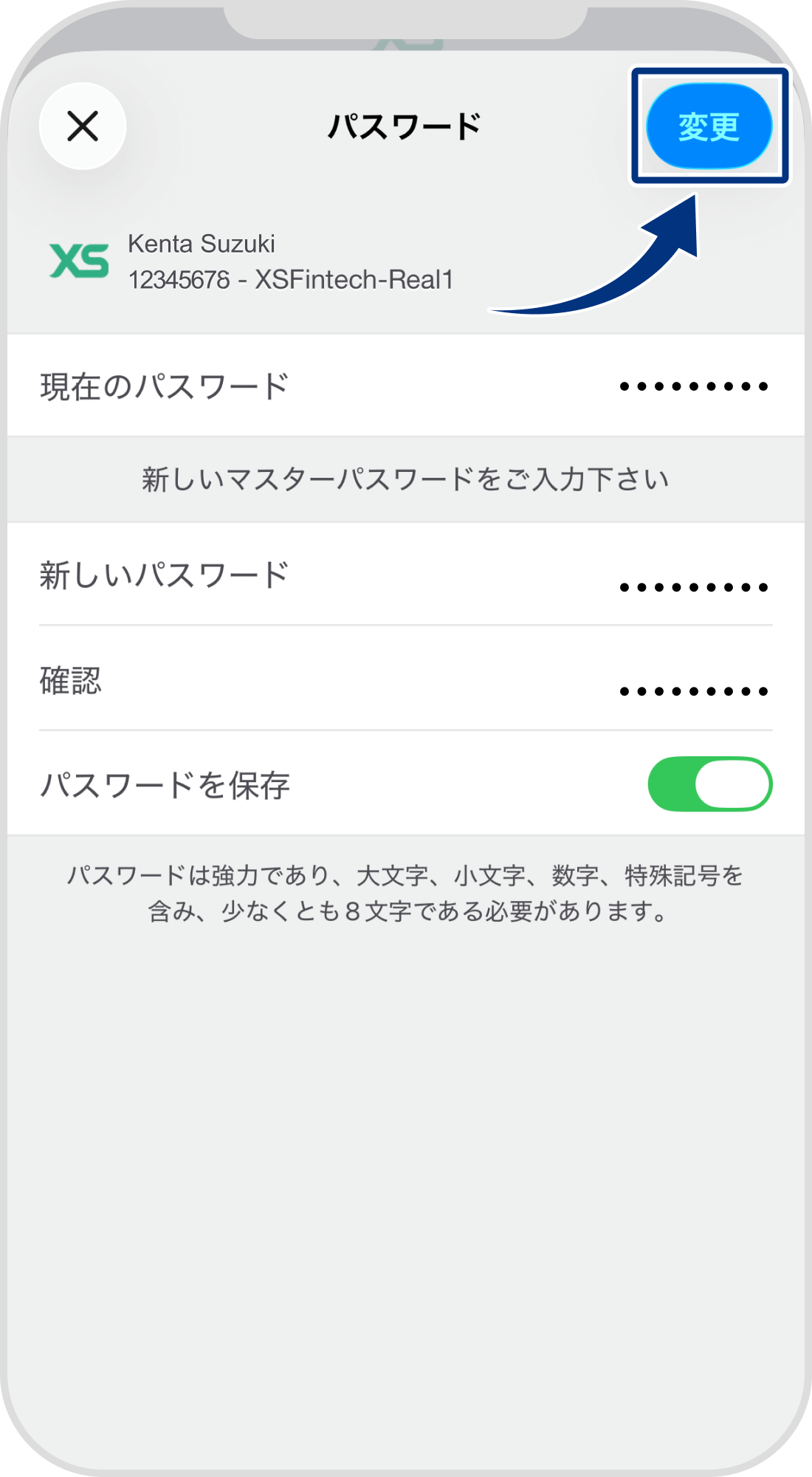
Task: Select the パスワード title bar
Action: [x=406, y=124]
